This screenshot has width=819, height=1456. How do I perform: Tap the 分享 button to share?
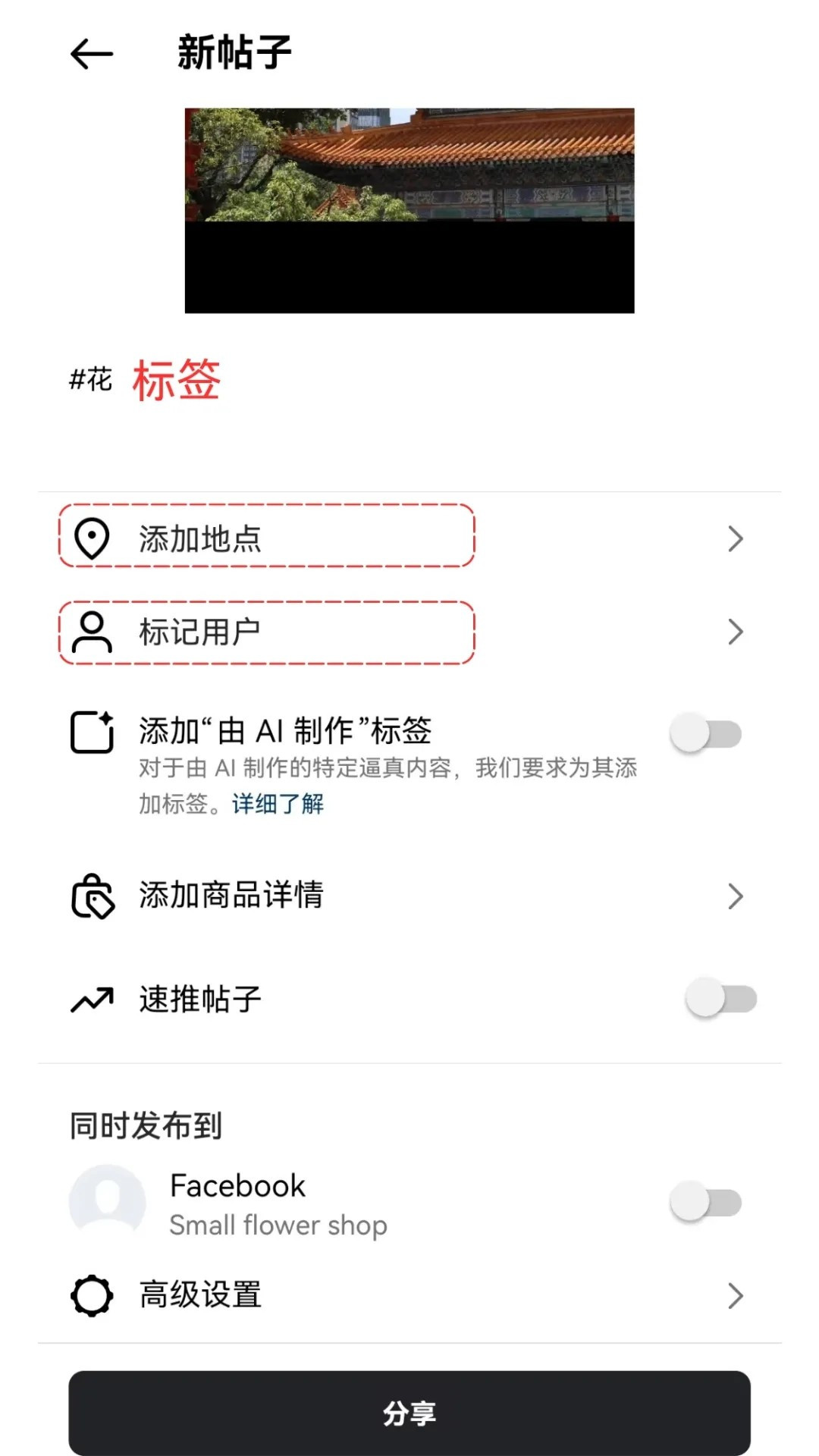[x=409, y=1413]
